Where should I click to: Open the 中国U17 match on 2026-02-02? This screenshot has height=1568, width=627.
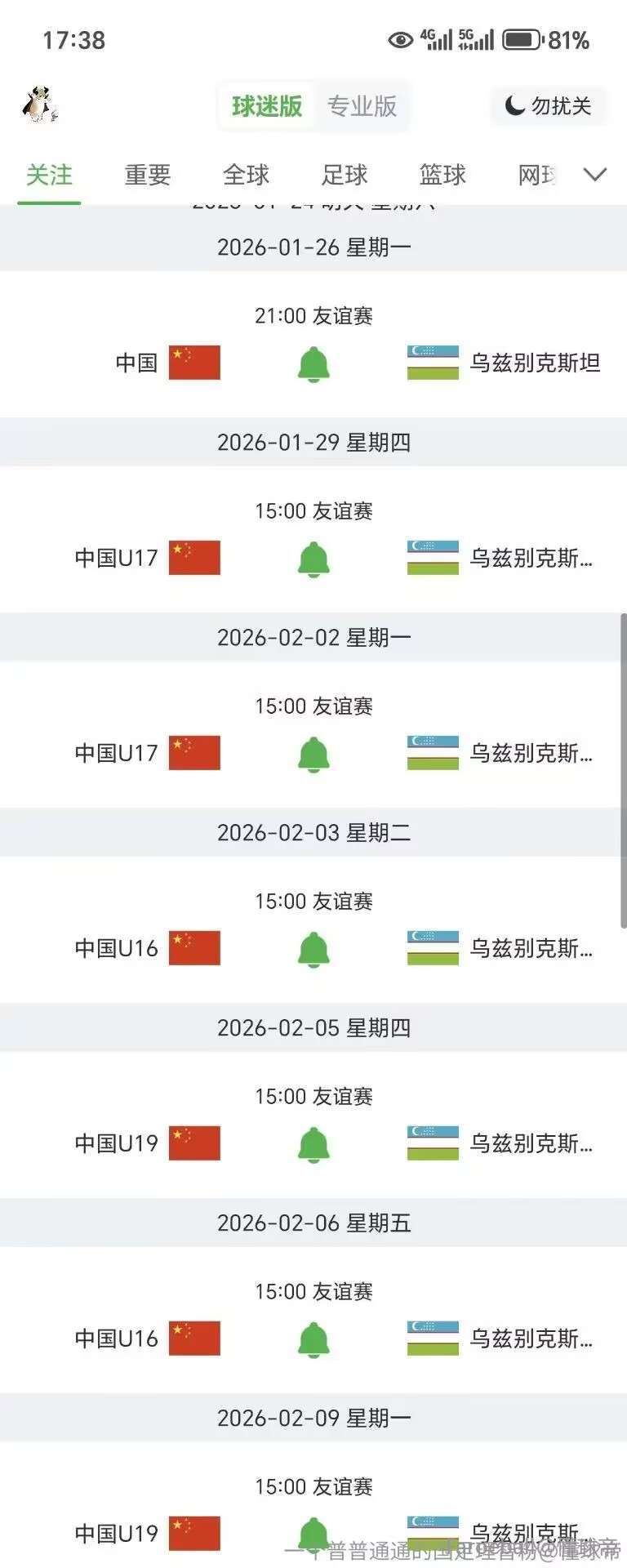313,706
